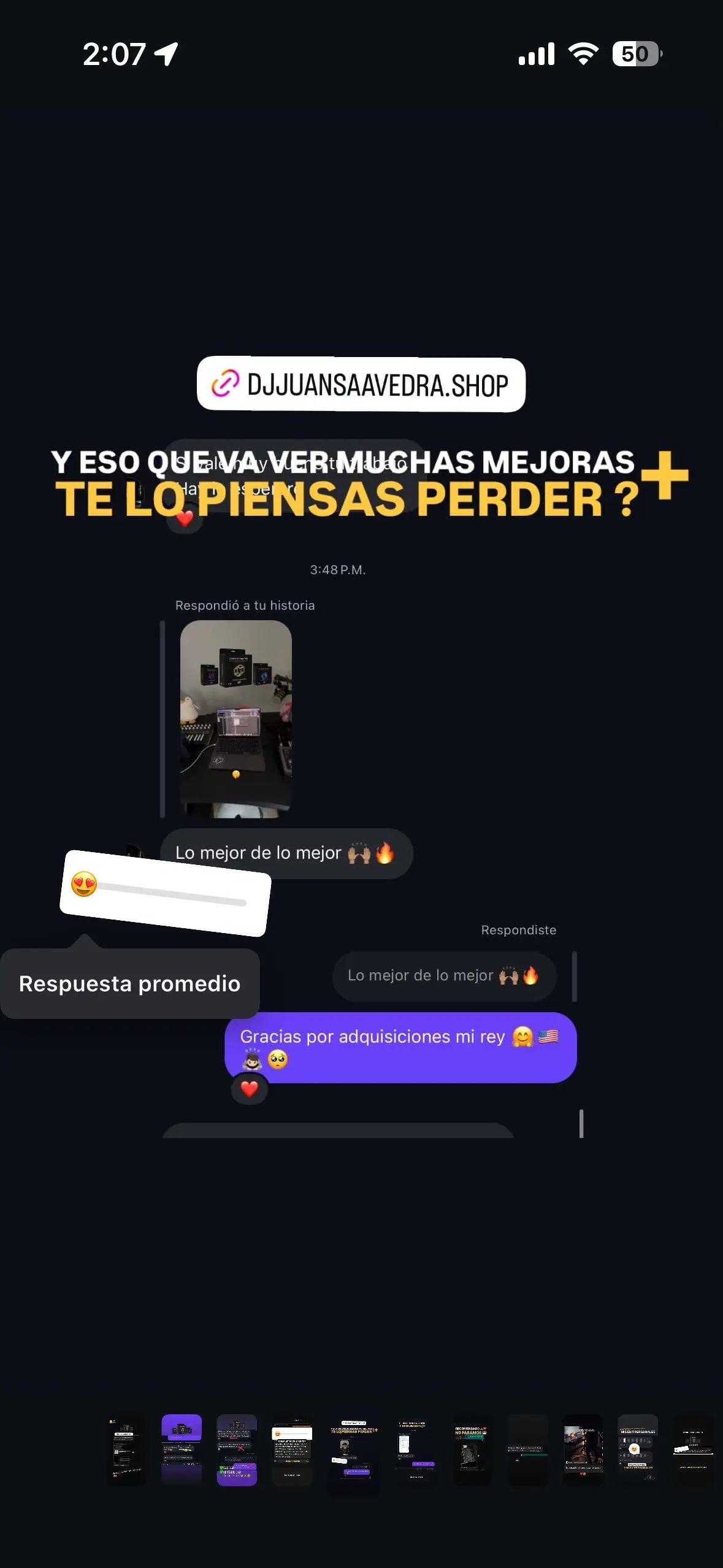Open the DJJUANSAAVEDRA.SHOP link sticker

[x=361, y=385]
